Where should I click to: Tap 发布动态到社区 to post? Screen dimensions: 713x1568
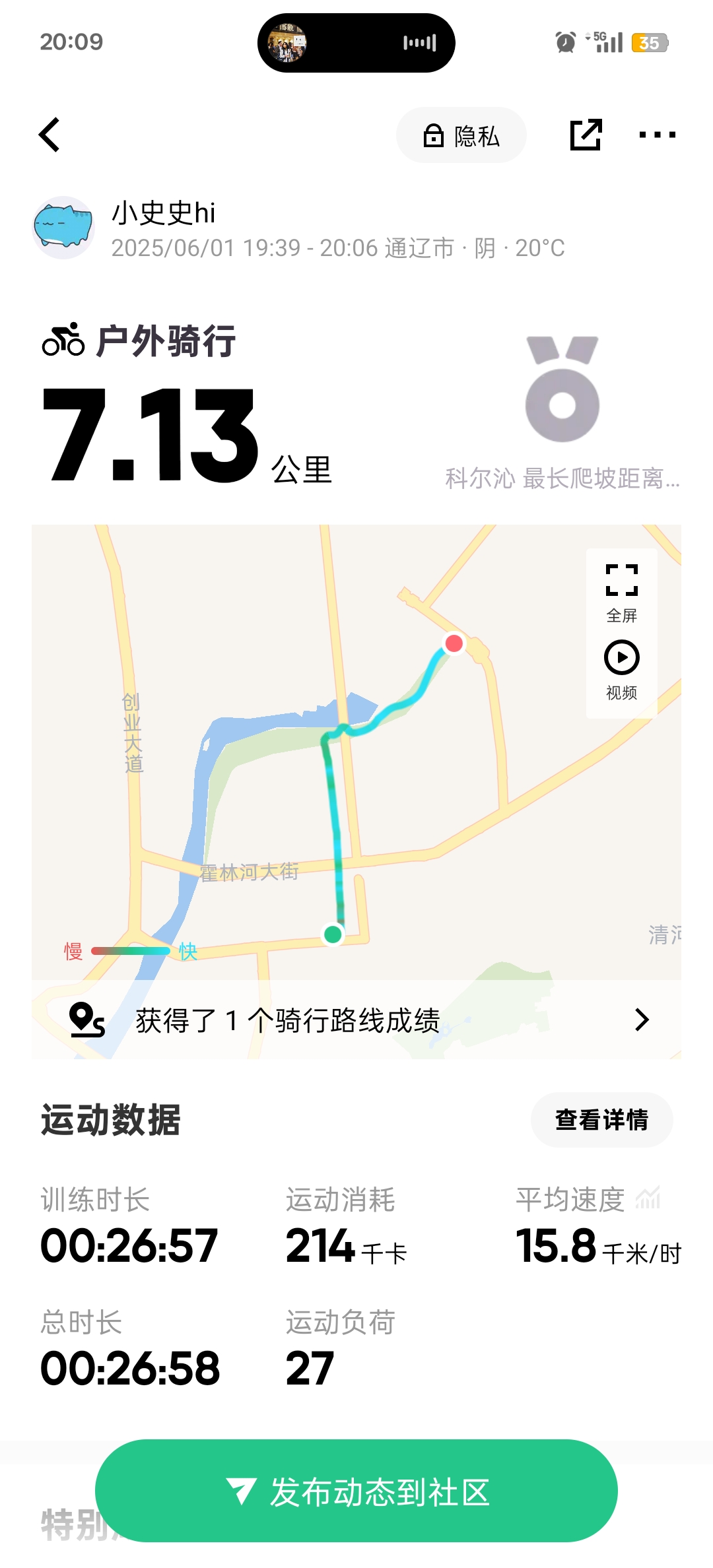click(x=356, y=1491)
